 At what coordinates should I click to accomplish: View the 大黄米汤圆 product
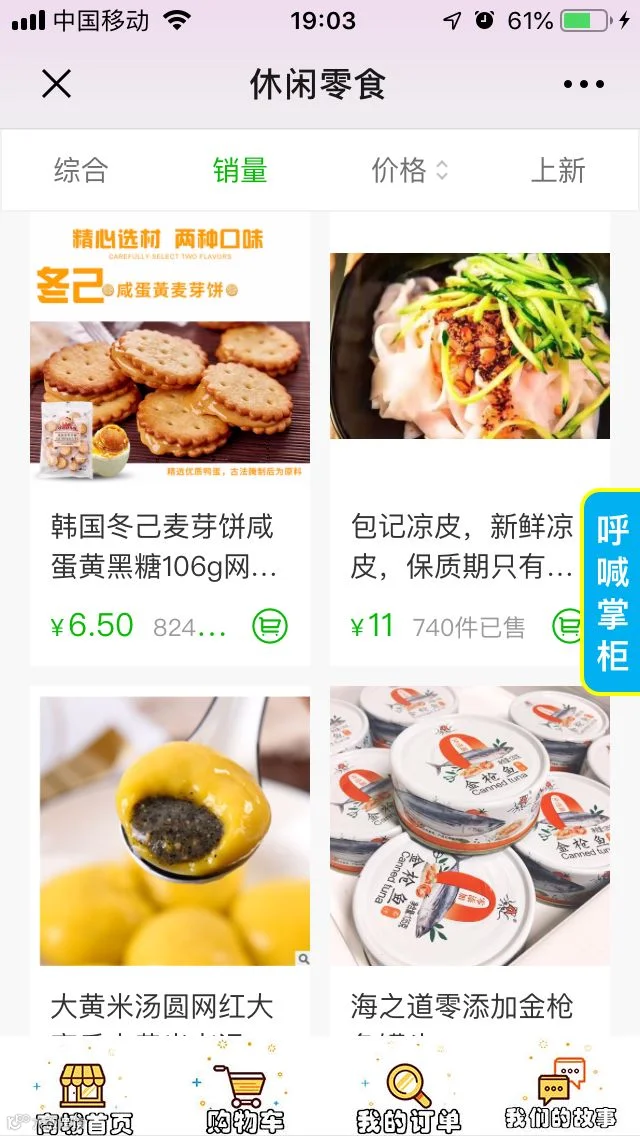pos(170,861)
